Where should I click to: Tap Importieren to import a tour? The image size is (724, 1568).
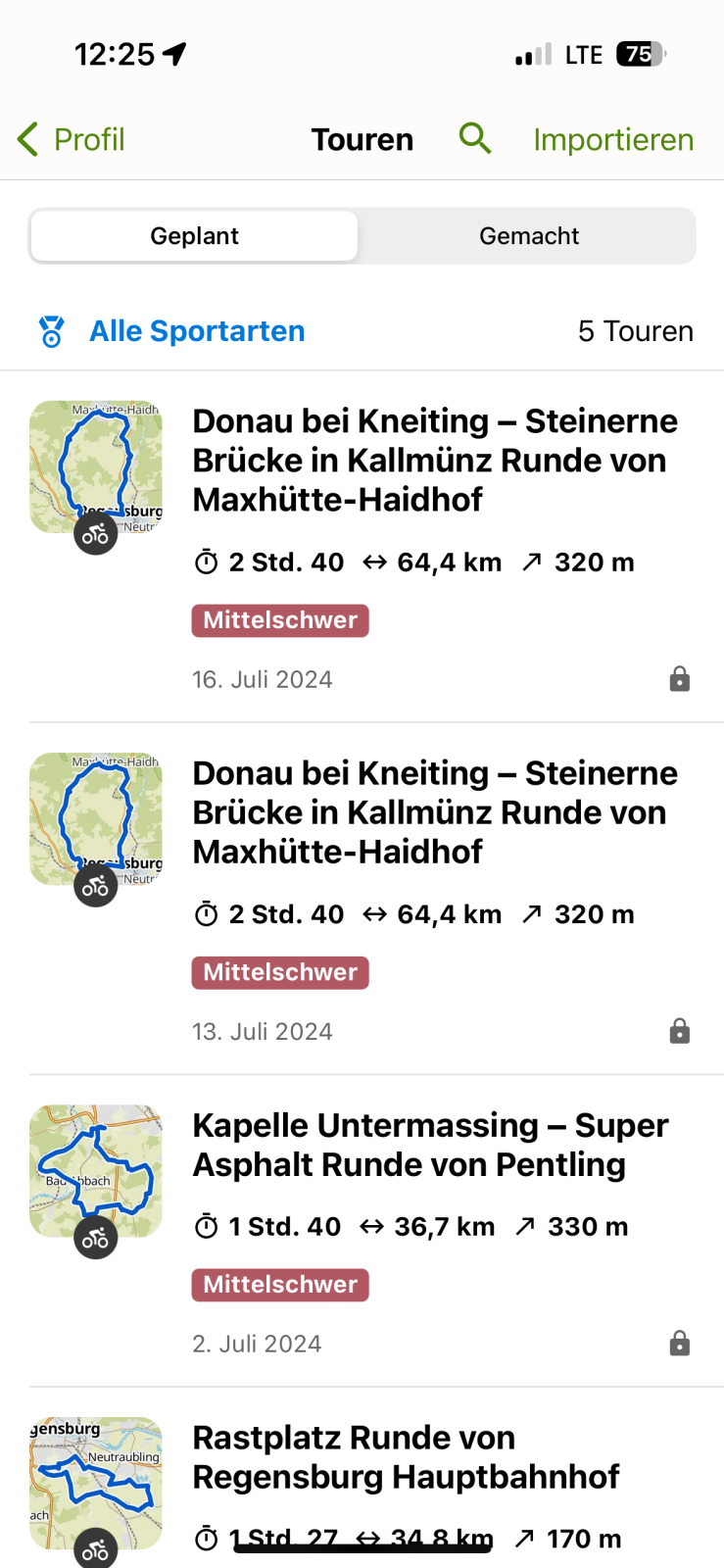pos(613,140)
